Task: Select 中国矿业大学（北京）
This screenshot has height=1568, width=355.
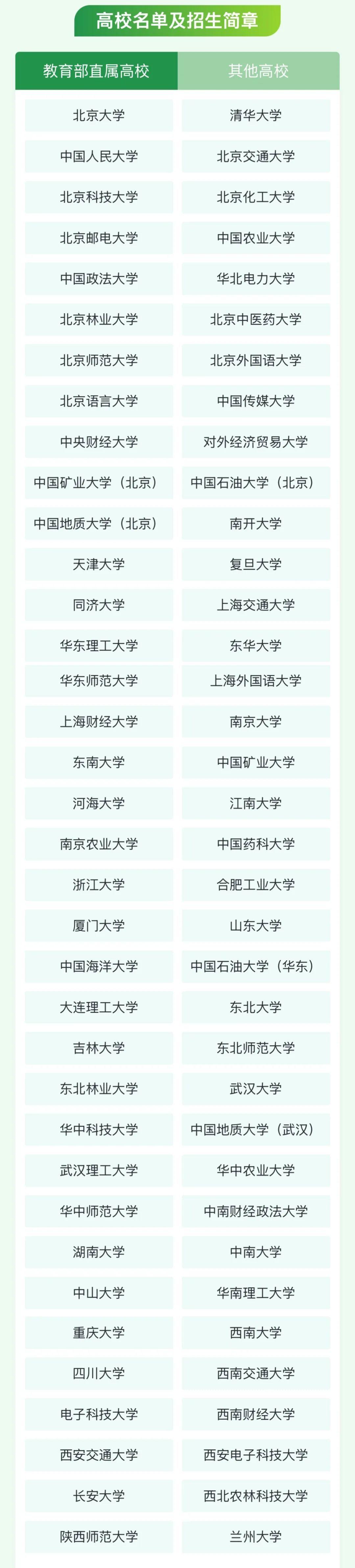Action: 99,483
